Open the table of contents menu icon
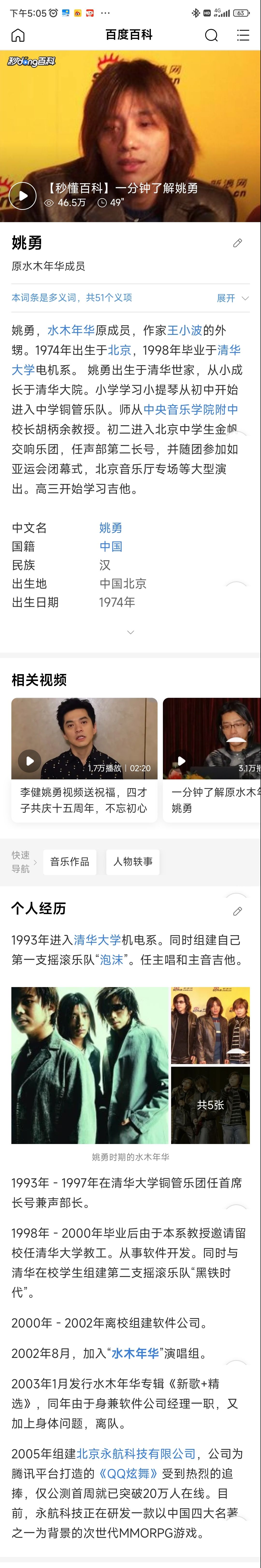This screenshot has height=1568, width=261. [x=243, y=35]
